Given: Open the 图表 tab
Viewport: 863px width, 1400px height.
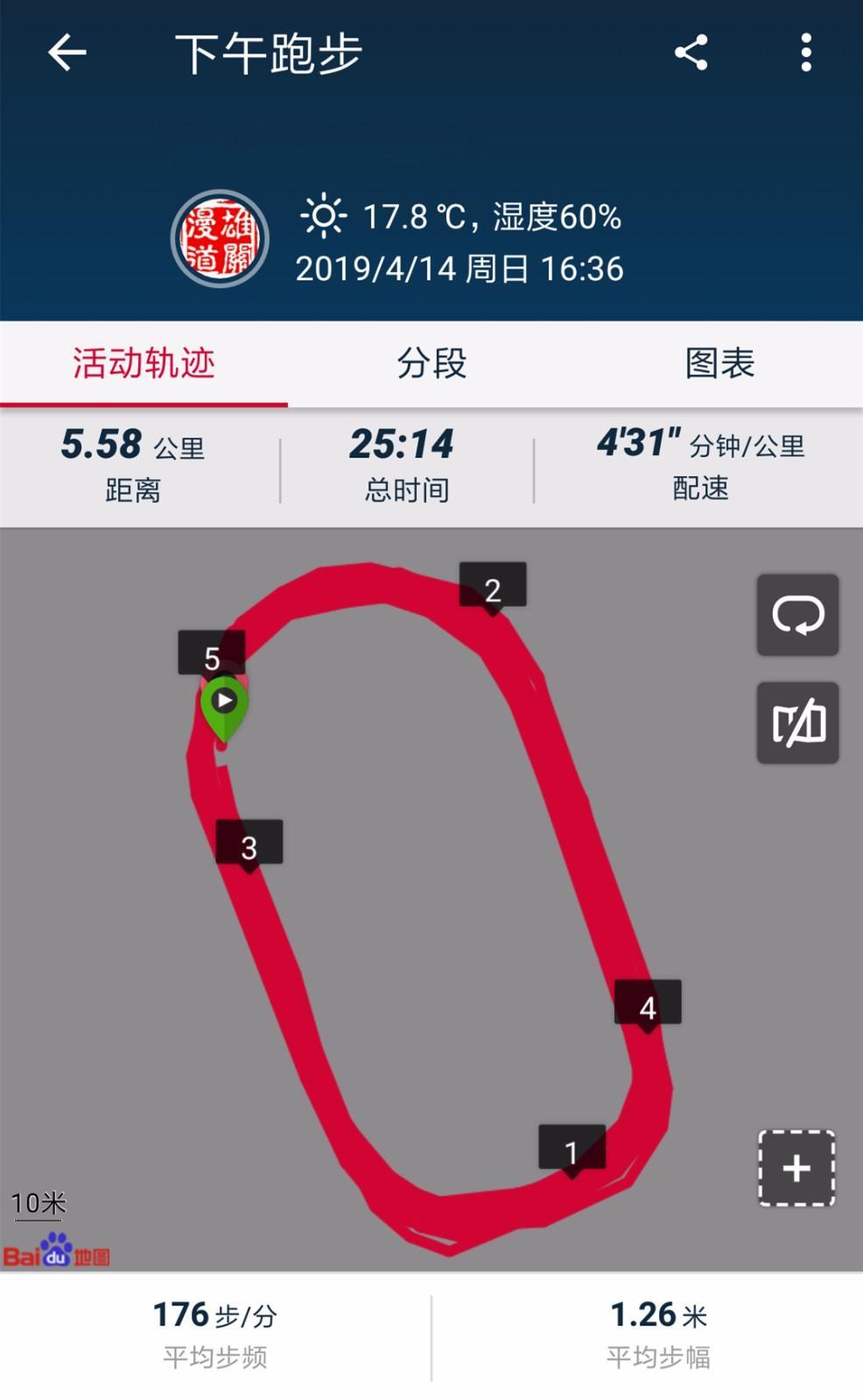Looking at the screenshot, I should [x=719, y=363].
